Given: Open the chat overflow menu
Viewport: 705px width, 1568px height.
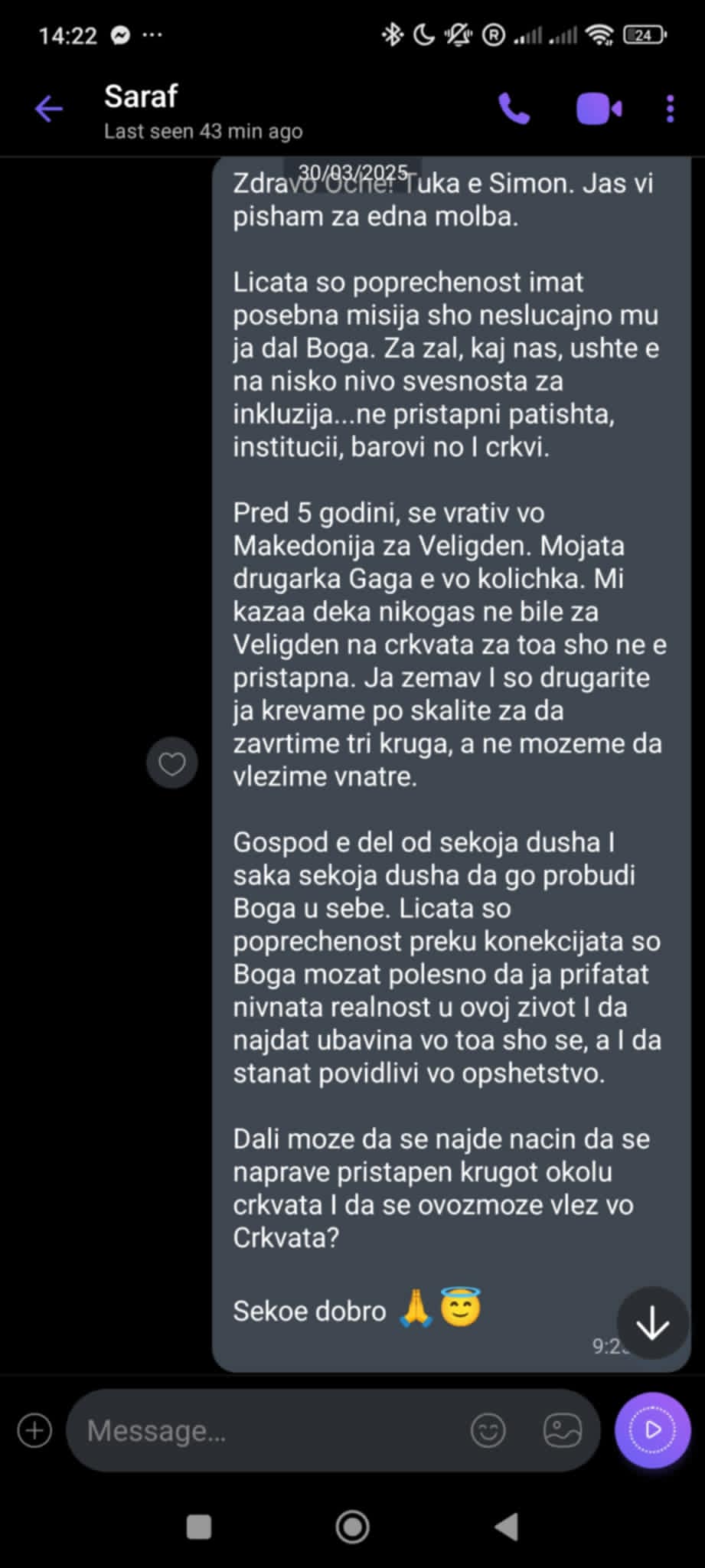Looking at the screenshot, I should (x=670, y=109).
